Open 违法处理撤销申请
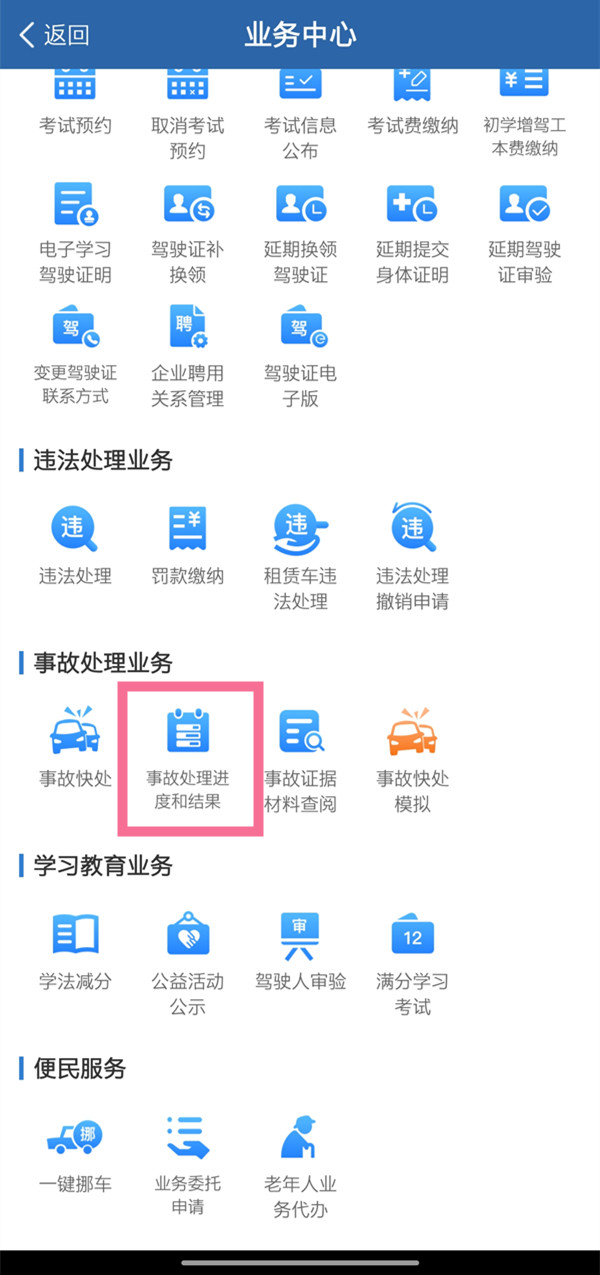Viewport: 600px width, 1275px height. 413,558
